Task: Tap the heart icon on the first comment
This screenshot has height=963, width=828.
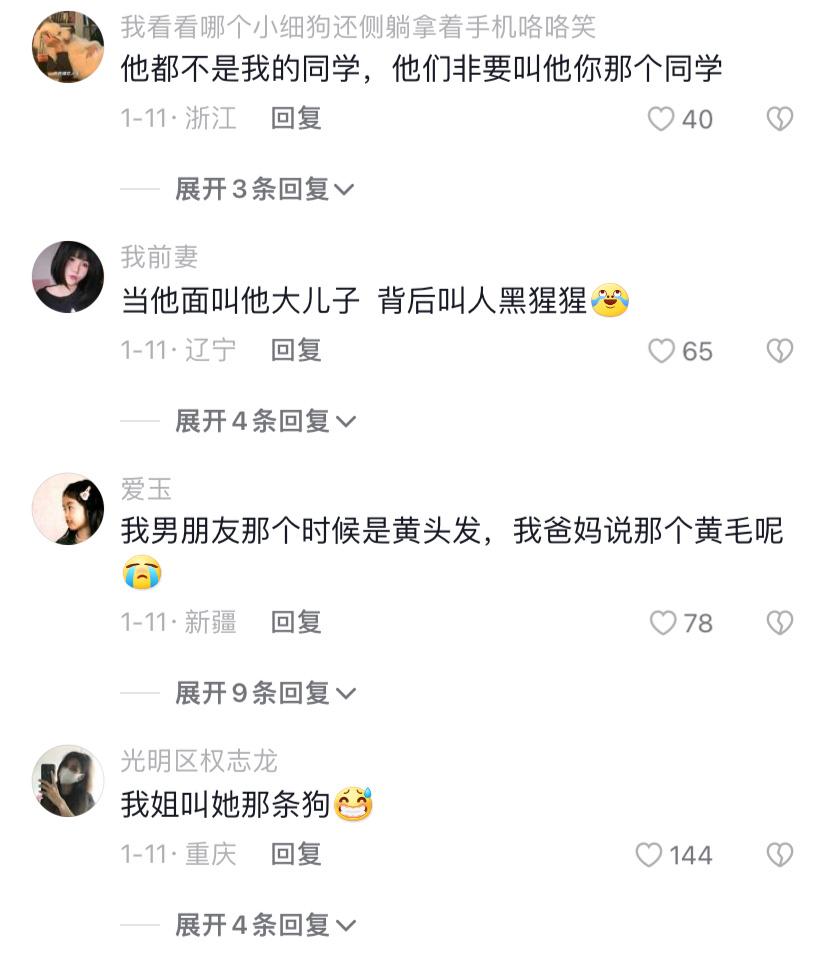Action: (x=663, y=116)
